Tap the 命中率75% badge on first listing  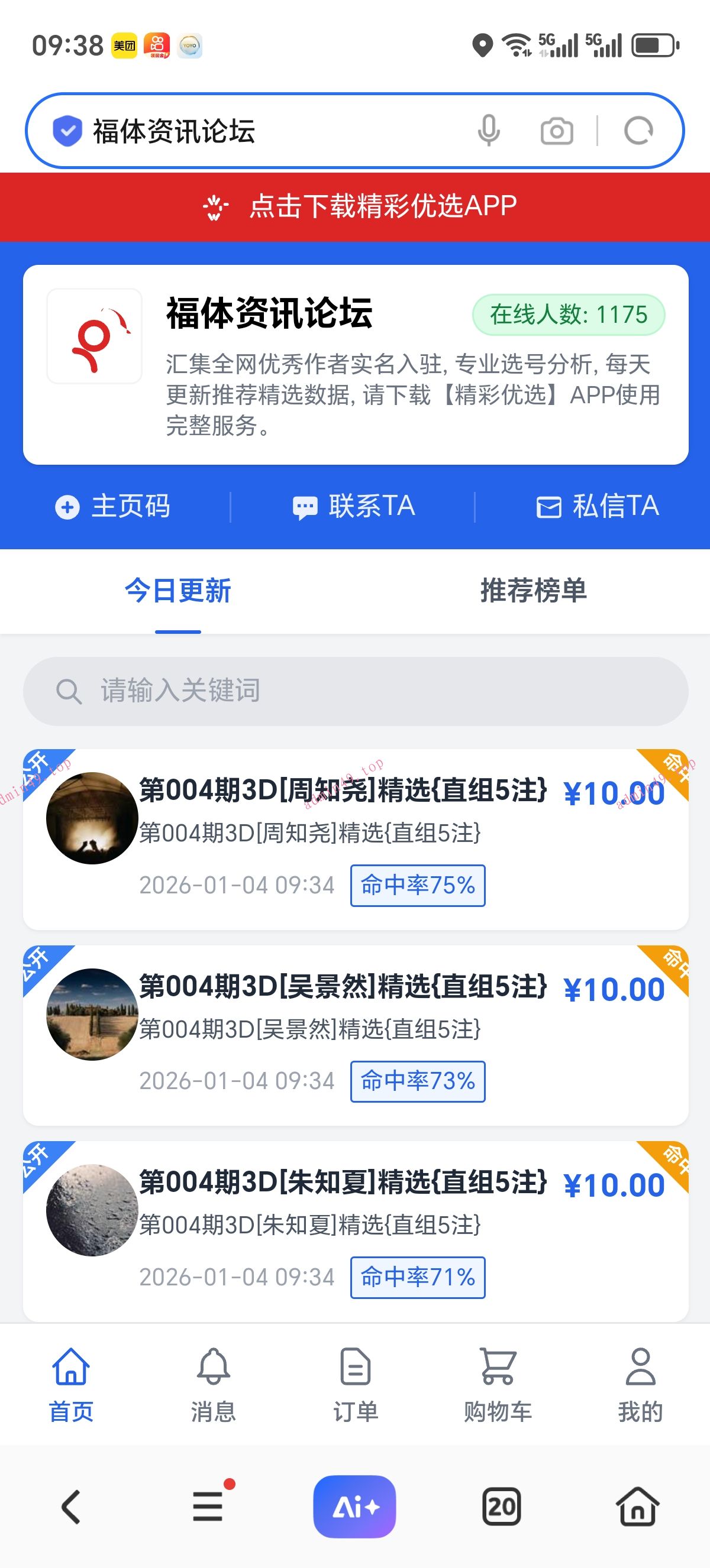(417, 886)
